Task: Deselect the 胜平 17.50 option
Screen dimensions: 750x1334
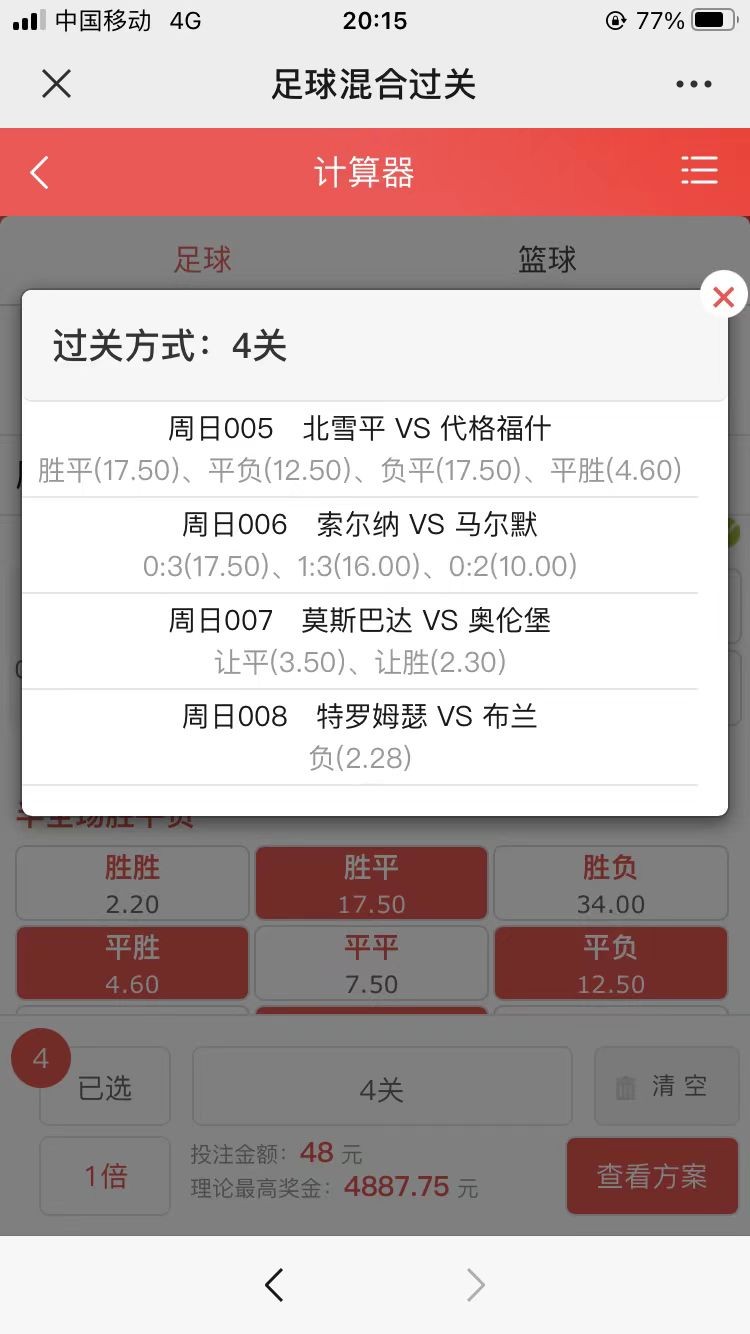Action: (x=371, y=884)
